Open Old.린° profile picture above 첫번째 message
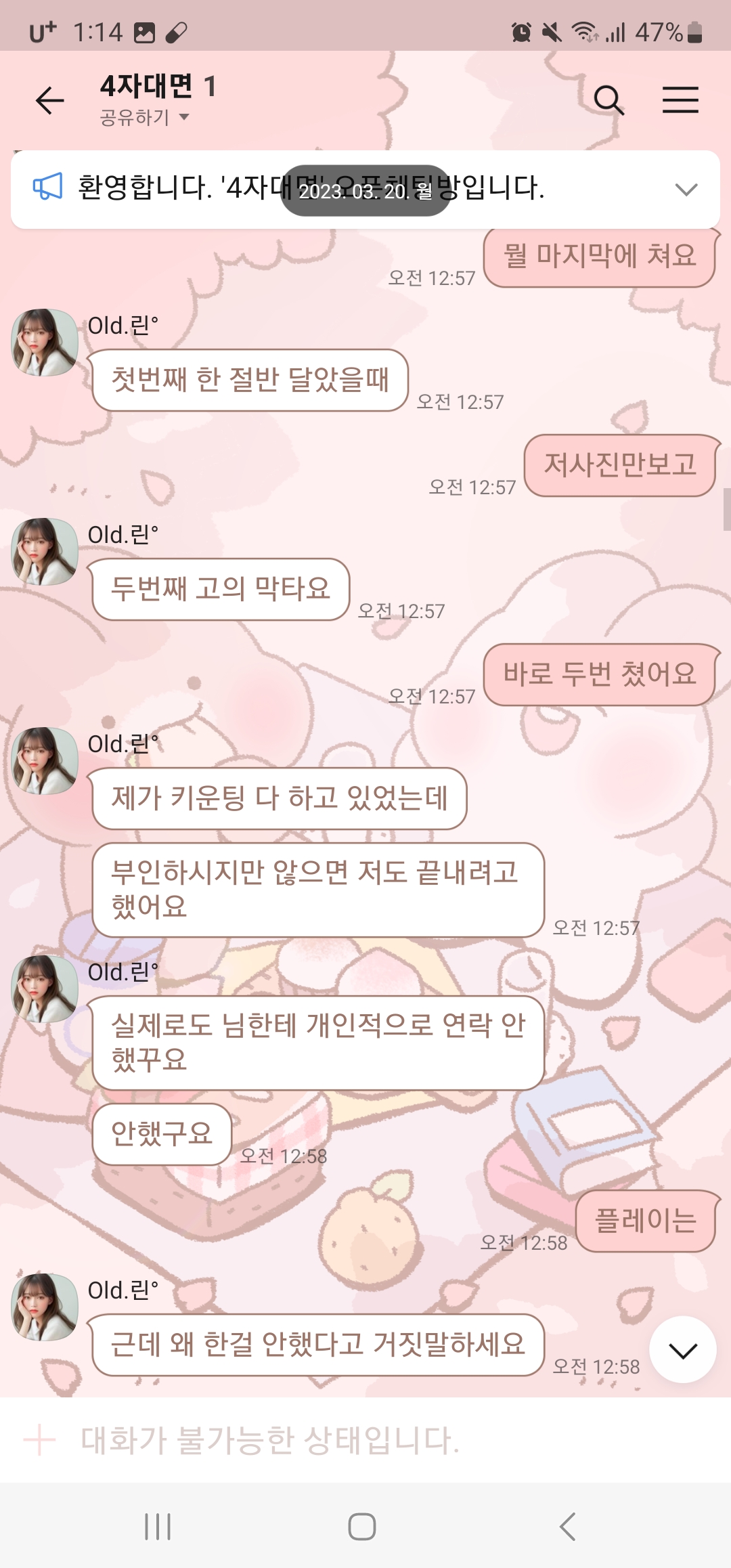This screenshot has width=731, height=1568. [45, 343]
